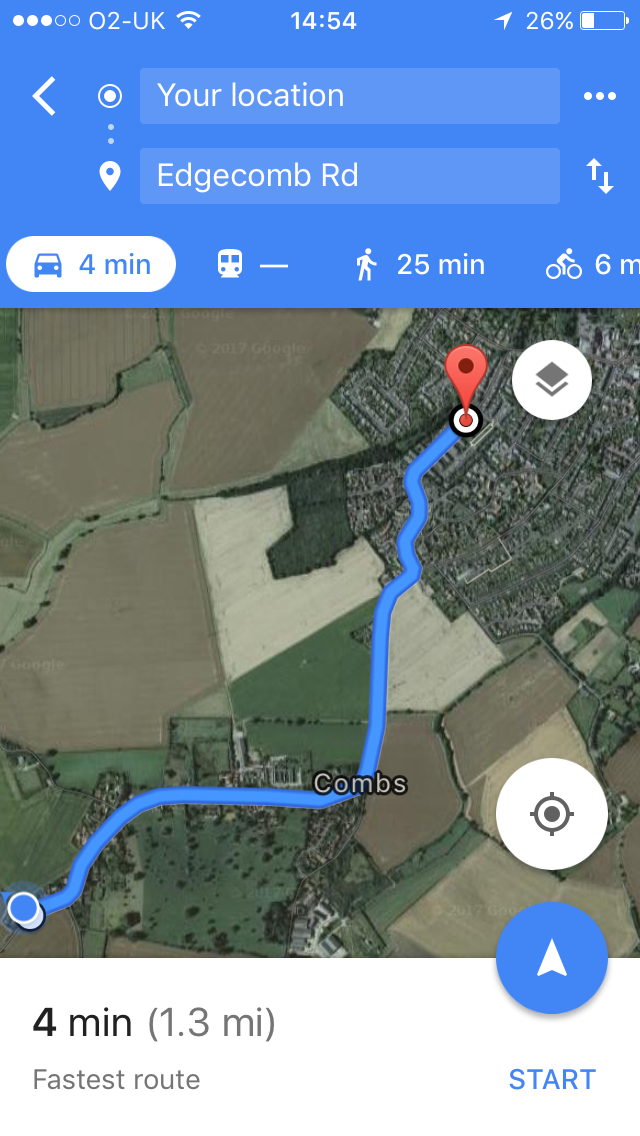Center map on my current location
Image resolution: width=640 pixels, height=1136 pixels.
(x=552, y=814)
